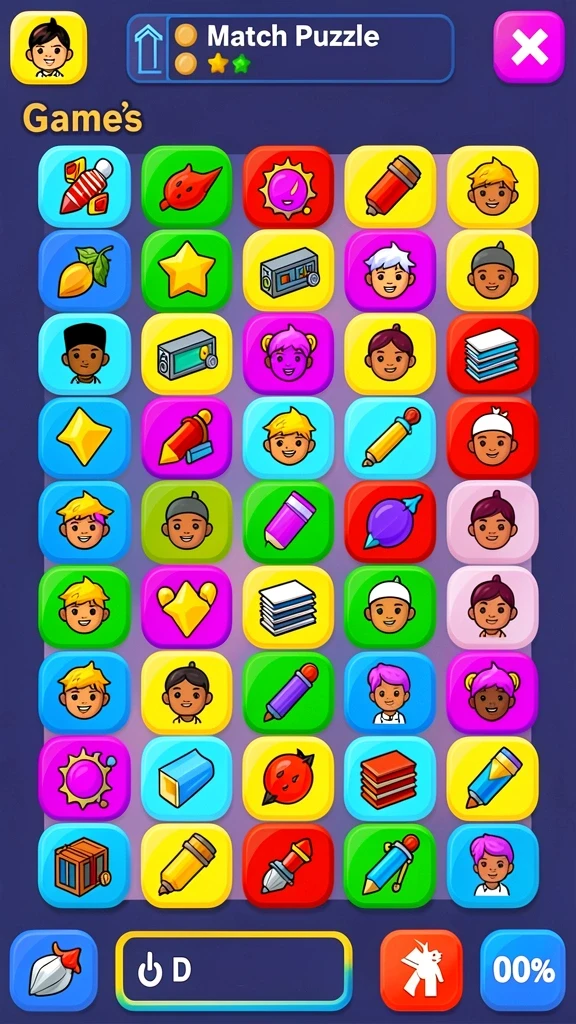Select the wooden crate tile
Screen dimensions: 576x1024
84,865
